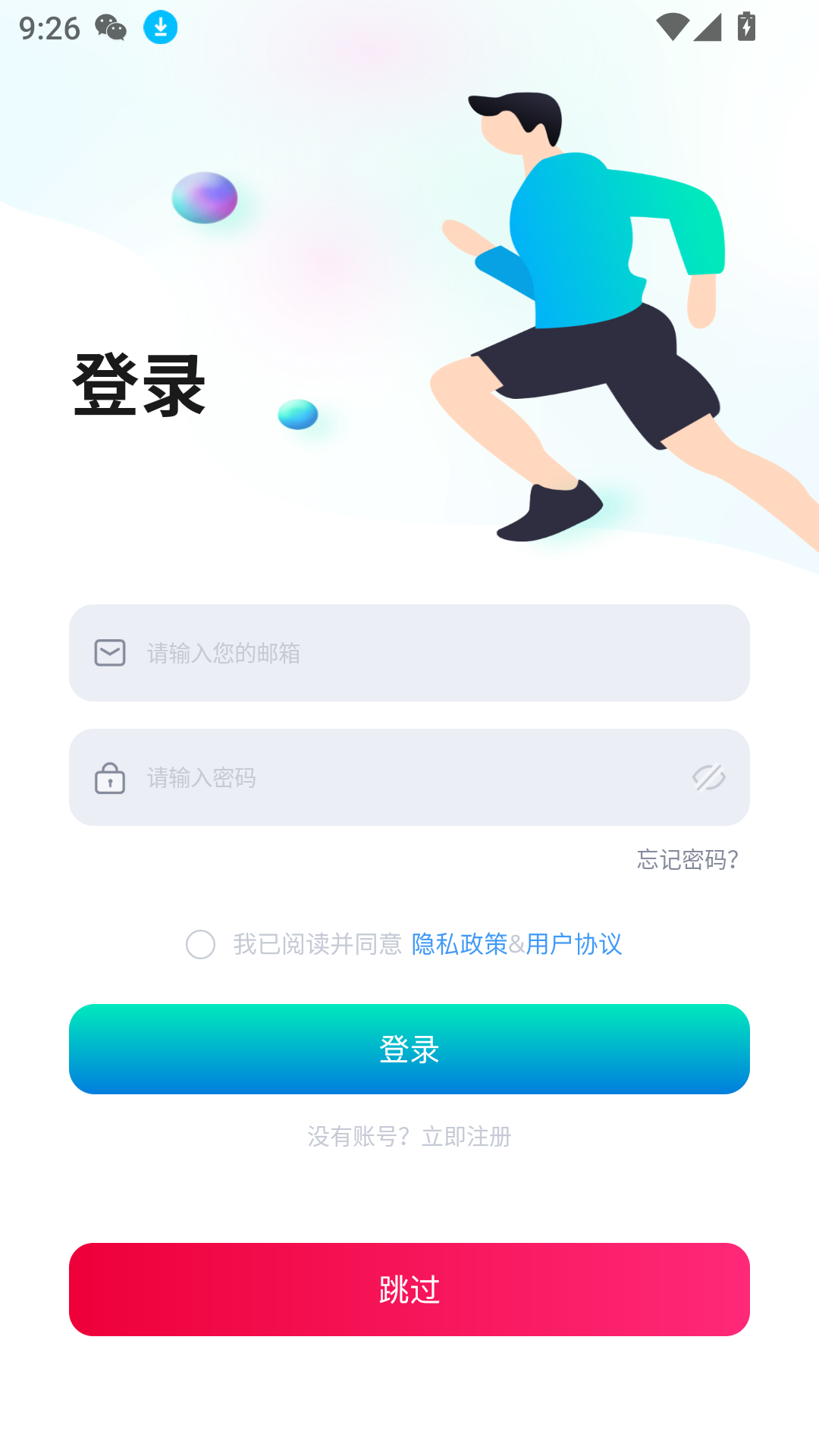This screenshot has width=819, height=1456.
Task: Check the agreement checkbox
Action: [201, 944]
